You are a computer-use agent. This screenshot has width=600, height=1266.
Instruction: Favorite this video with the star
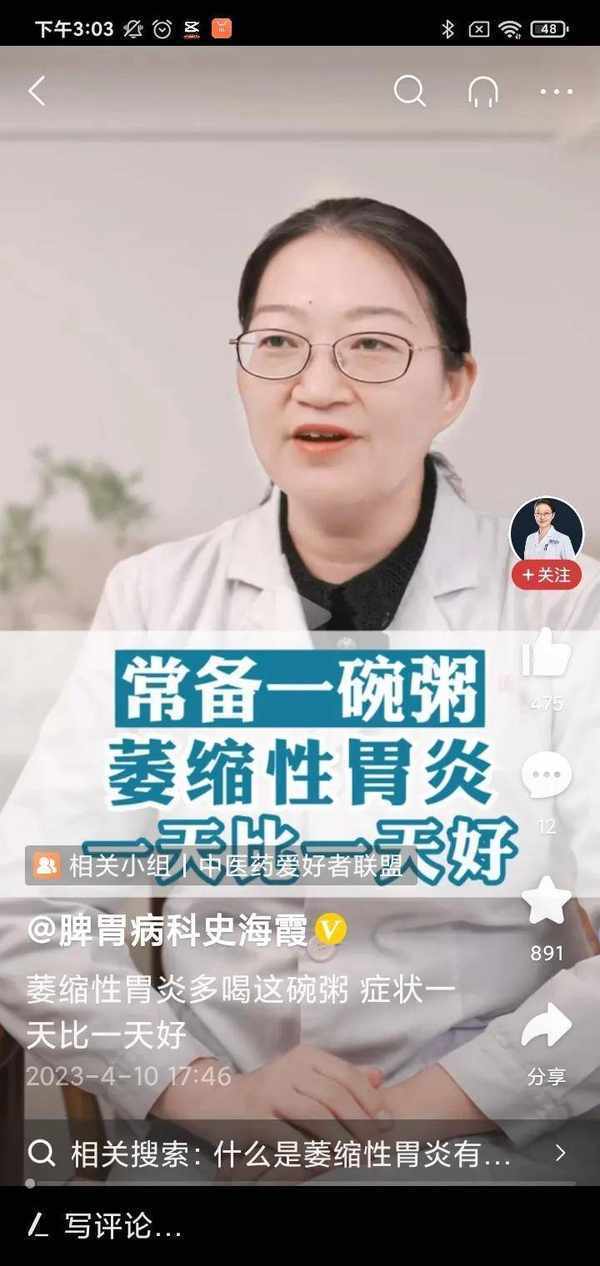[x=546, y=901]
